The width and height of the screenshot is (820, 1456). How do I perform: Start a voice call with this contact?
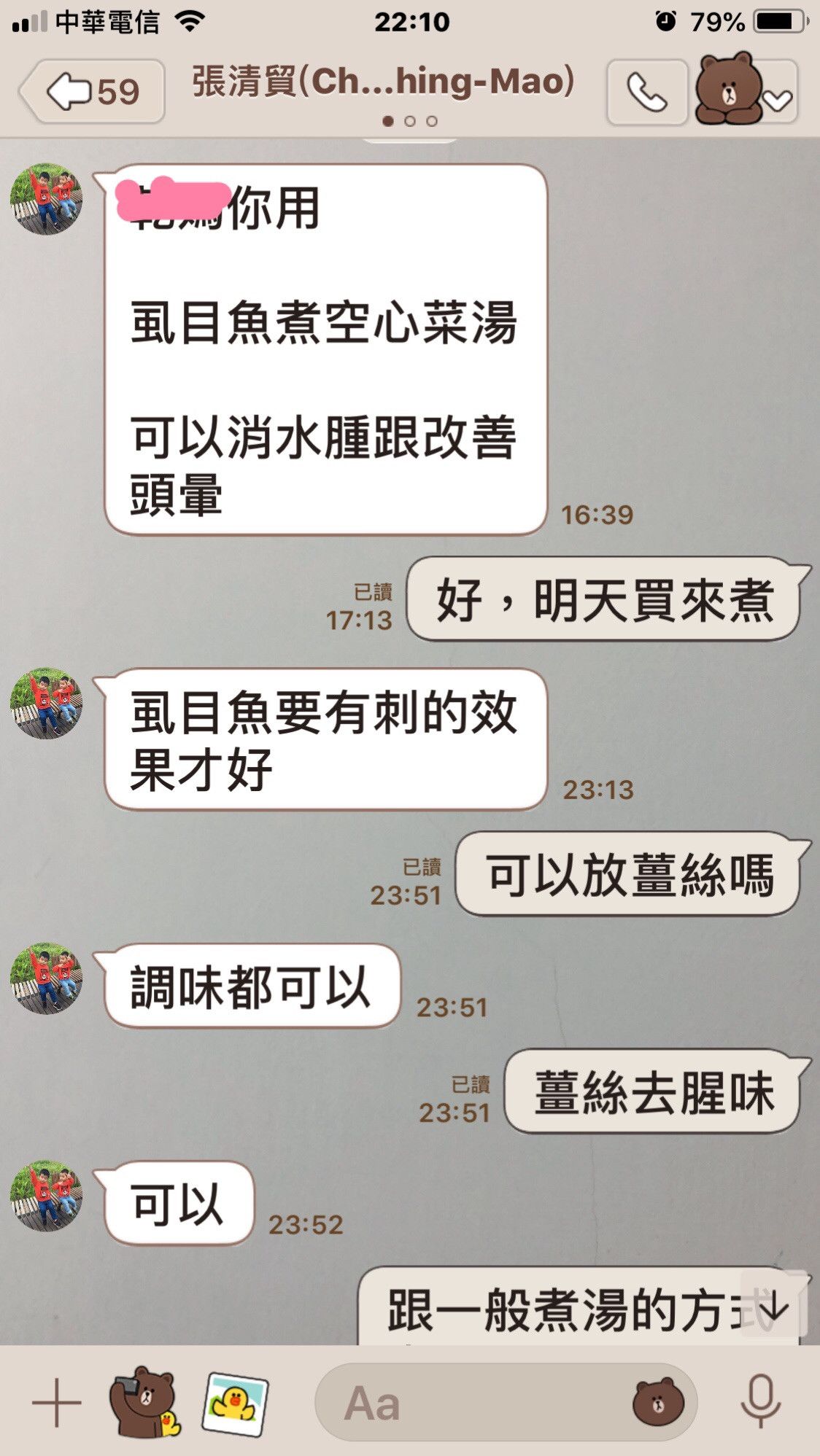tap(646, 93)
